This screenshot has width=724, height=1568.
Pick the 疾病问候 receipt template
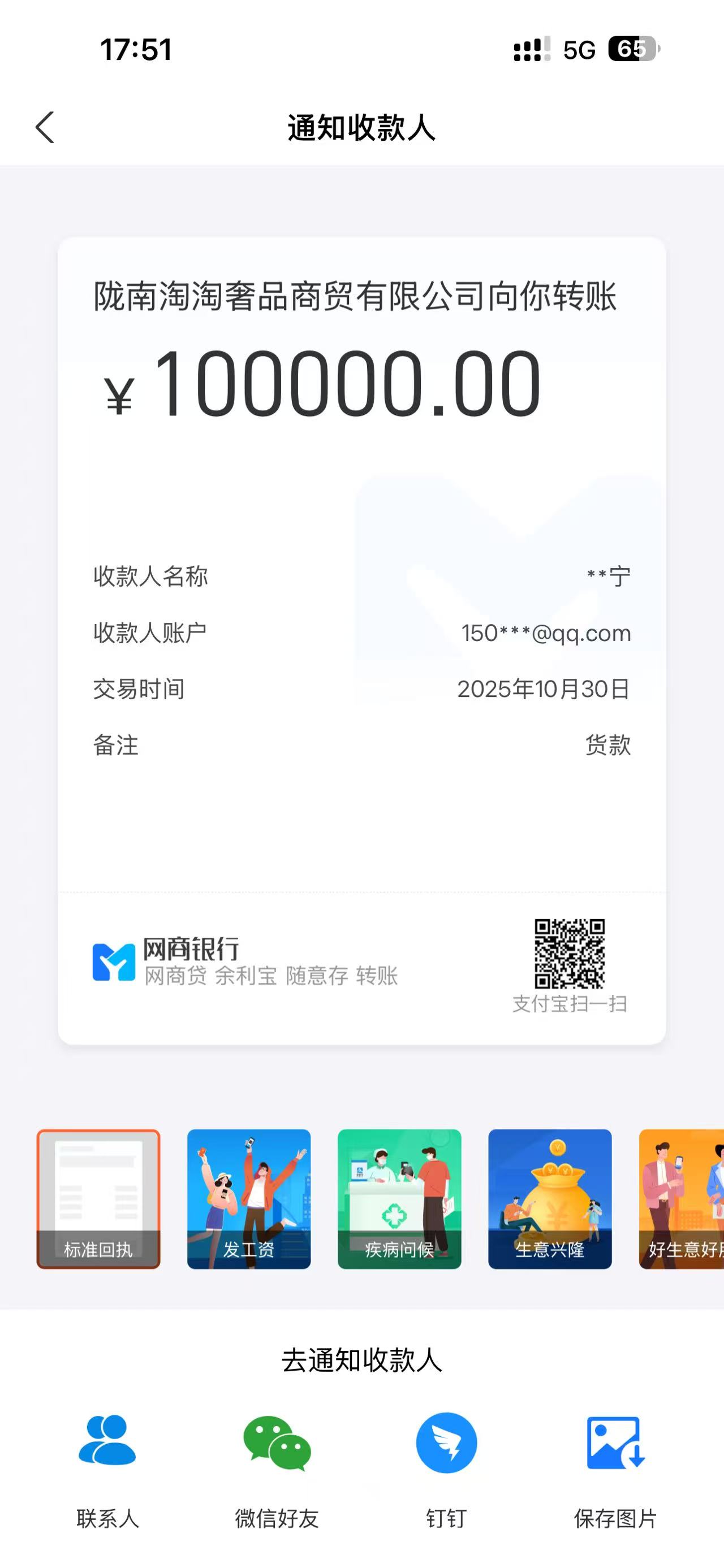(399, 1198)
